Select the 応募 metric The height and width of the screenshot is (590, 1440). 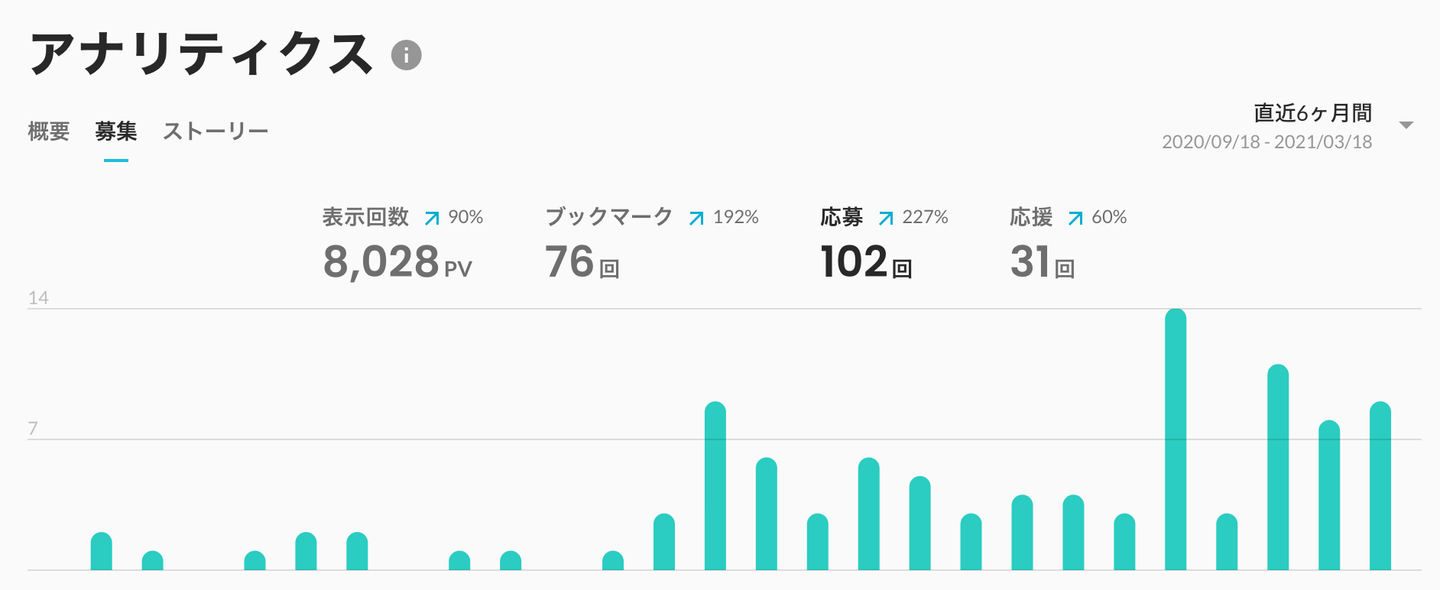[882, 243]
